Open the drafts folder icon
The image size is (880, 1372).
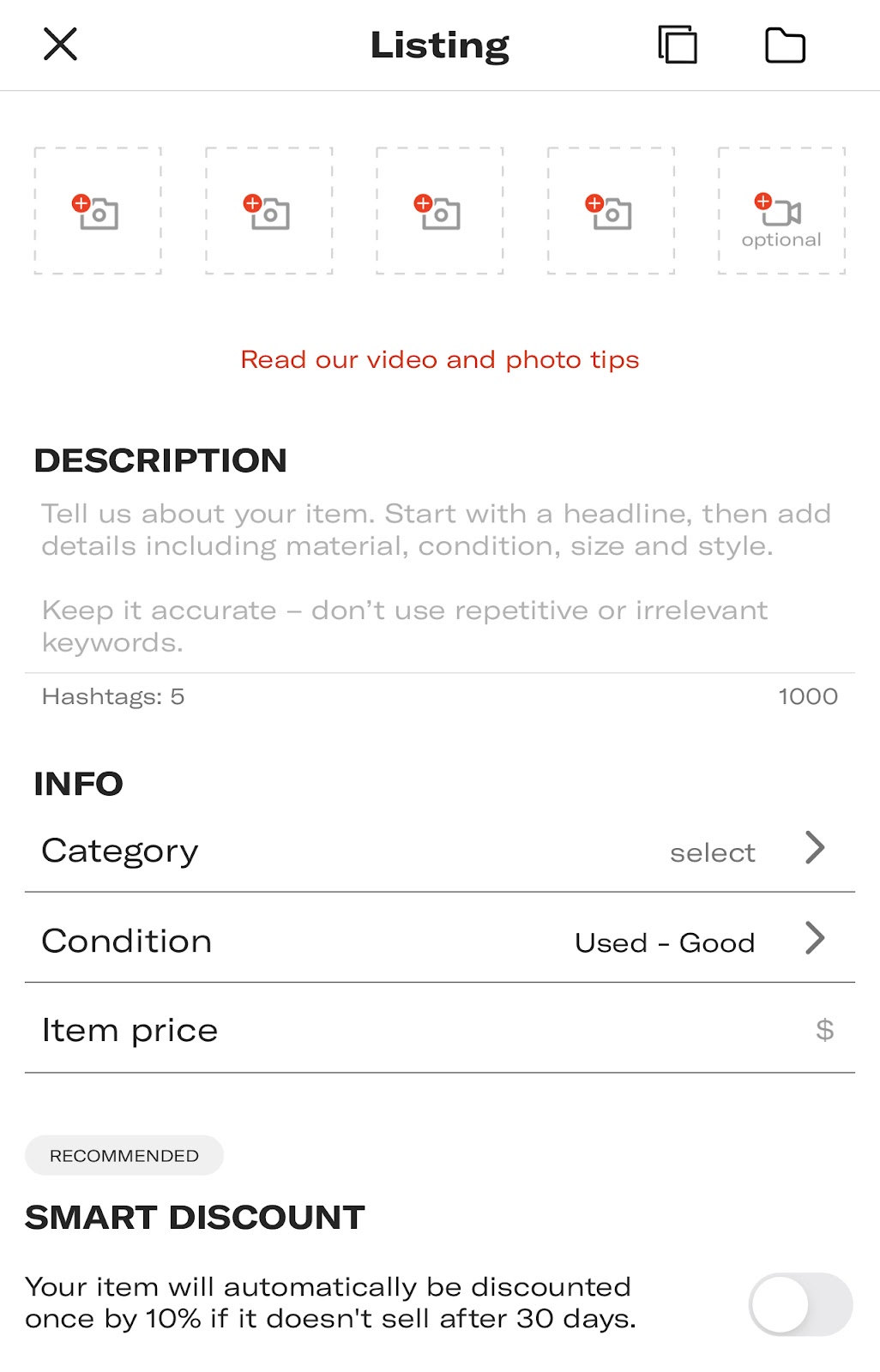(x=785, y=45)
